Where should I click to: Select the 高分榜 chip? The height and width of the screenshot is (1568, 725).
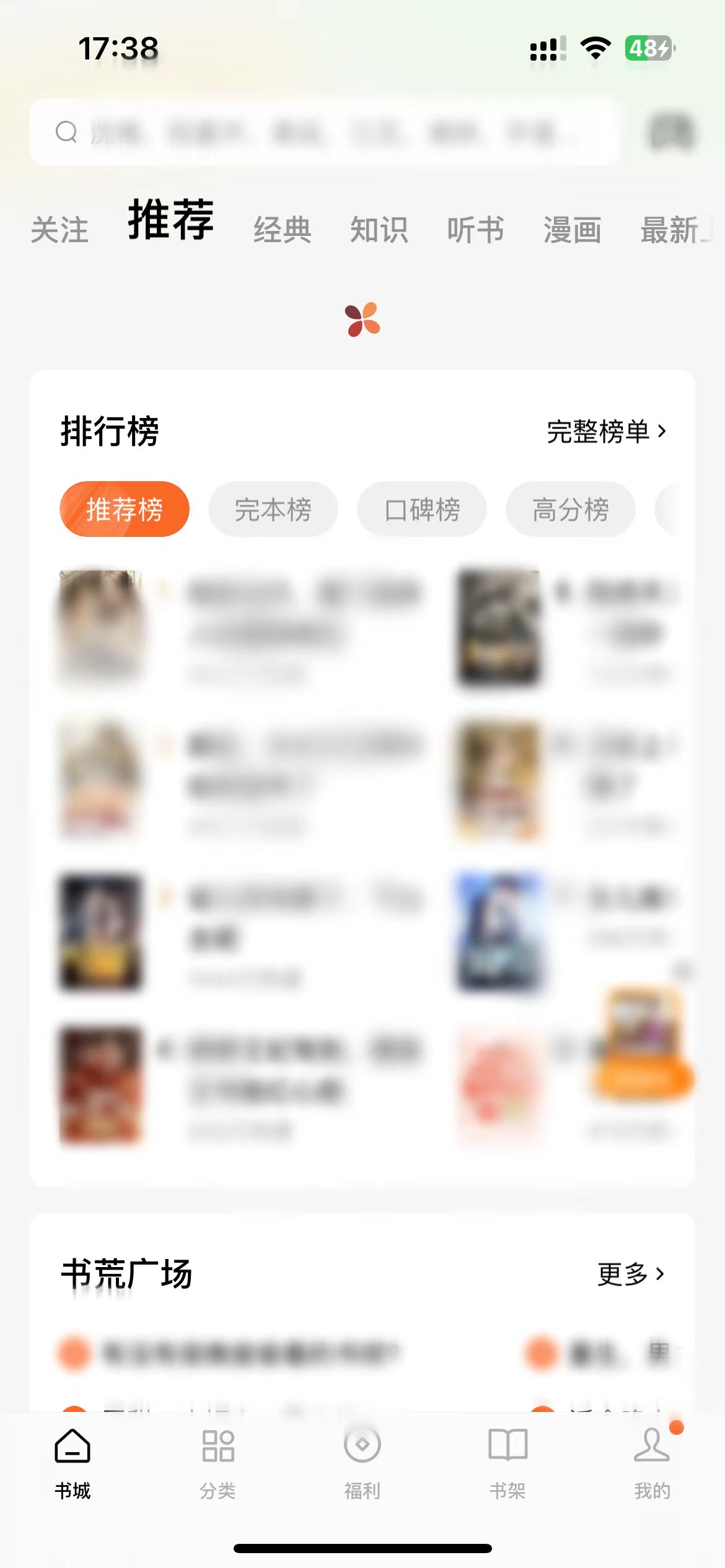(571, 509)
